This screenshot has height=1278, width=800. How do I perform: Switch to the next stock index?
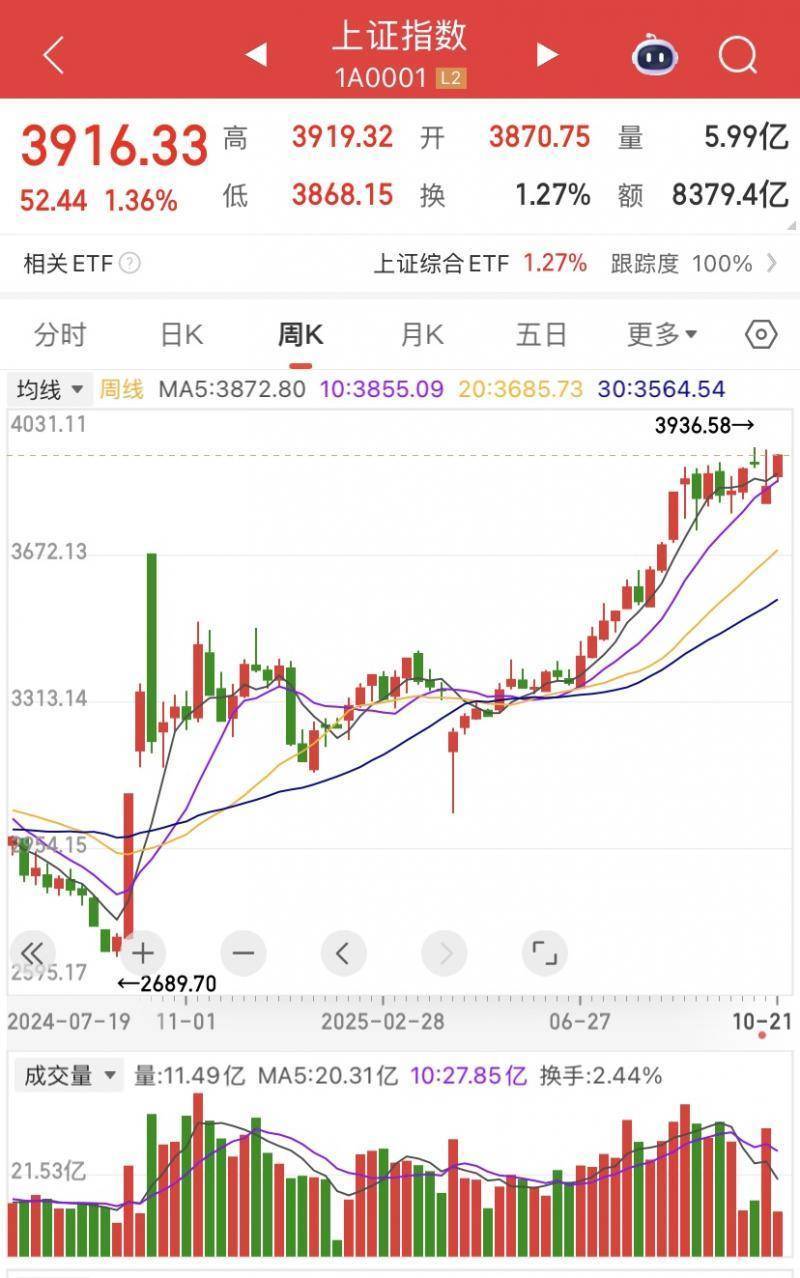(x=547, y=54)
